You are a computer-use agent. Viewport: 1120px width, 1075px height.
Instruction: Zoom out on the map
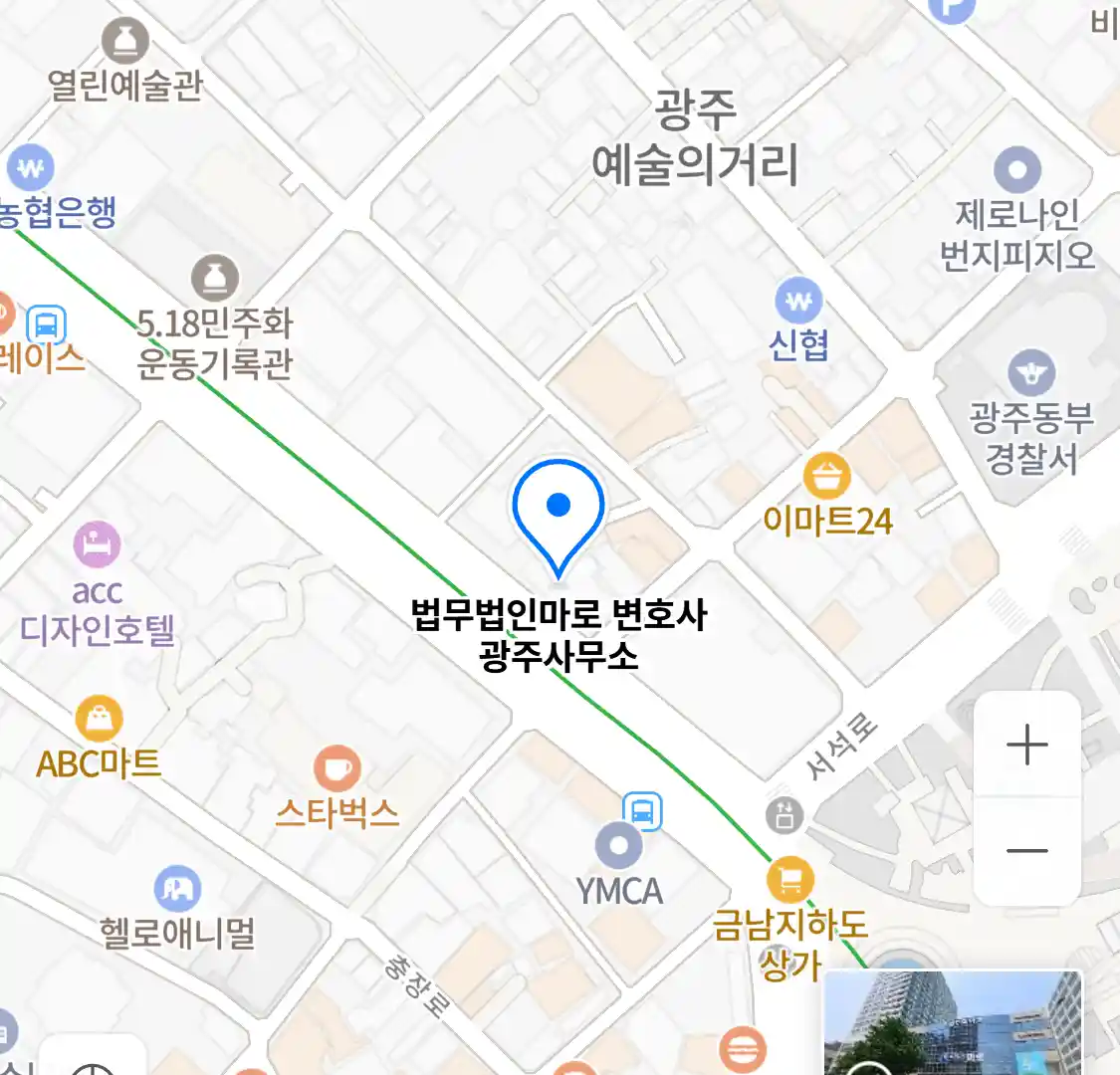tap(1026, 851)
